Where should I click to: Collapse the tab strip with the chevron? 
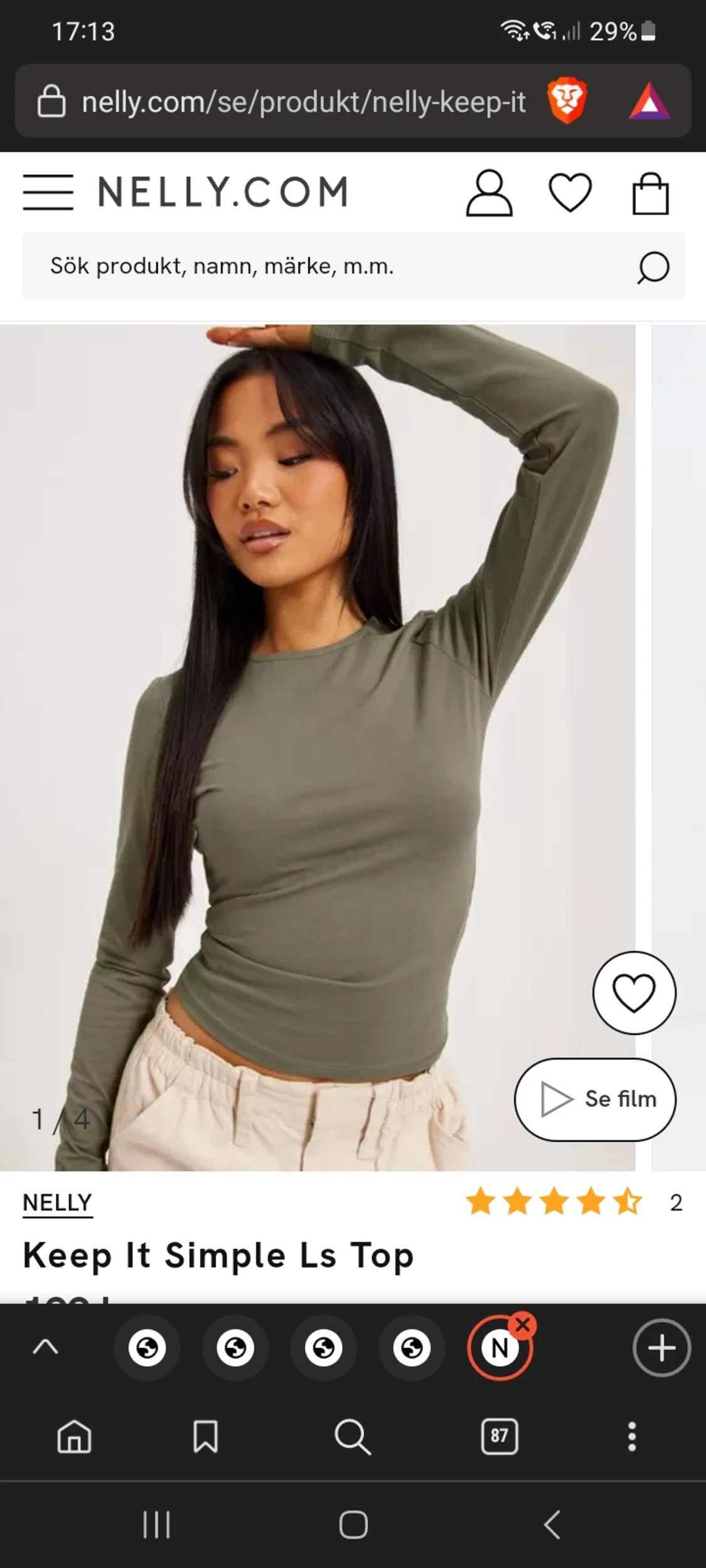45,1347
